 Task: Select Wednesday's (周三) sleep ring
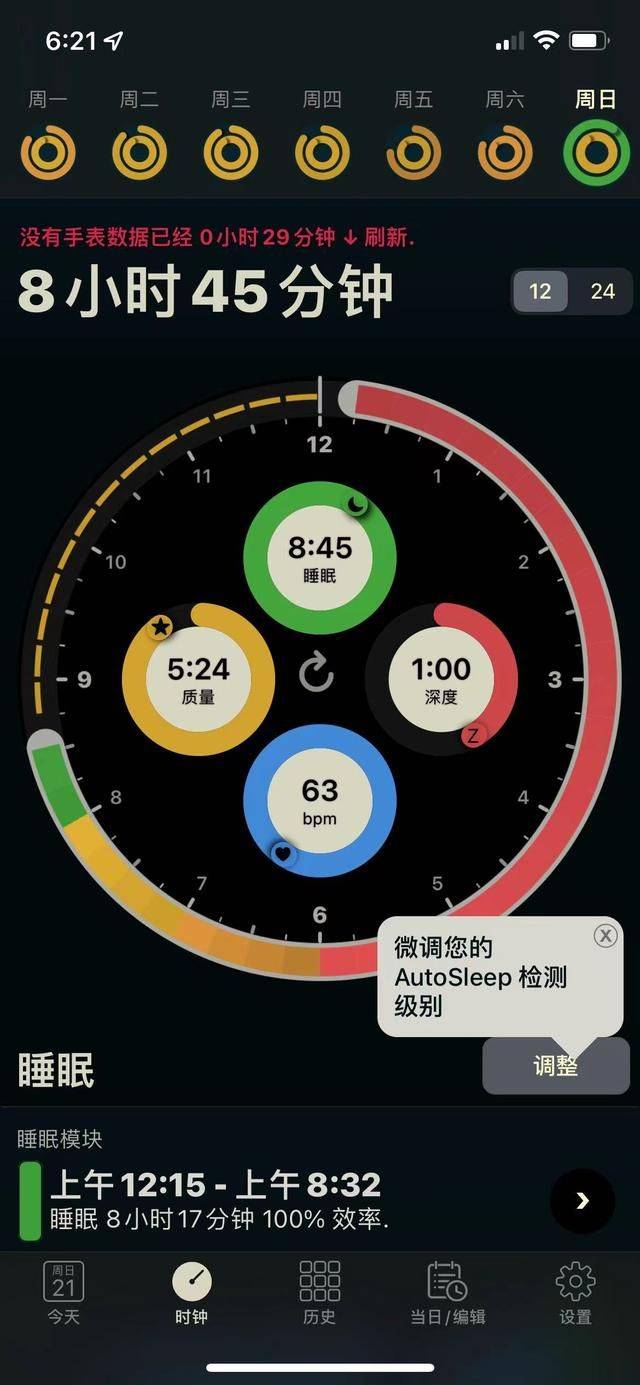[231, 153]
